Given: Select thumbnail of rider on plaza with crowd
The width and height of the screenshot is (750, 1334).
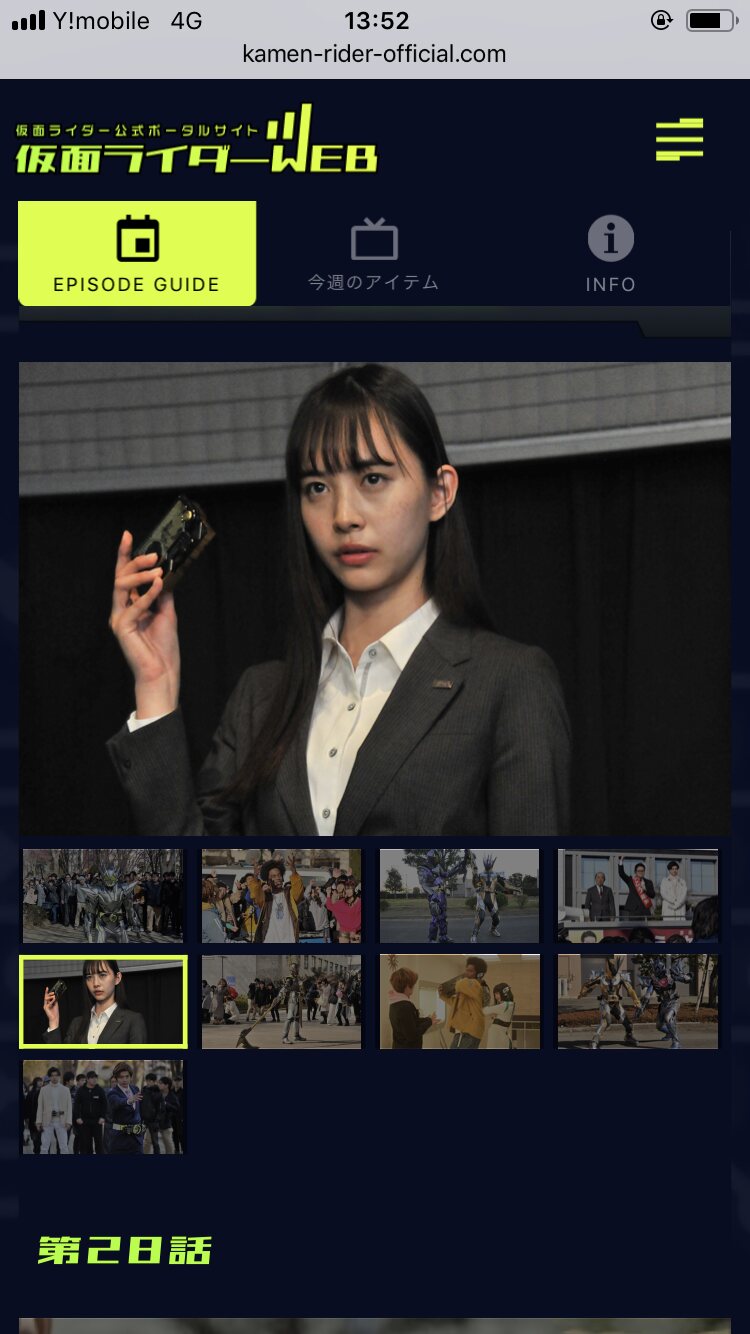Looking at the screenshot, I should pyautogui.click(x=281, y=1001).
